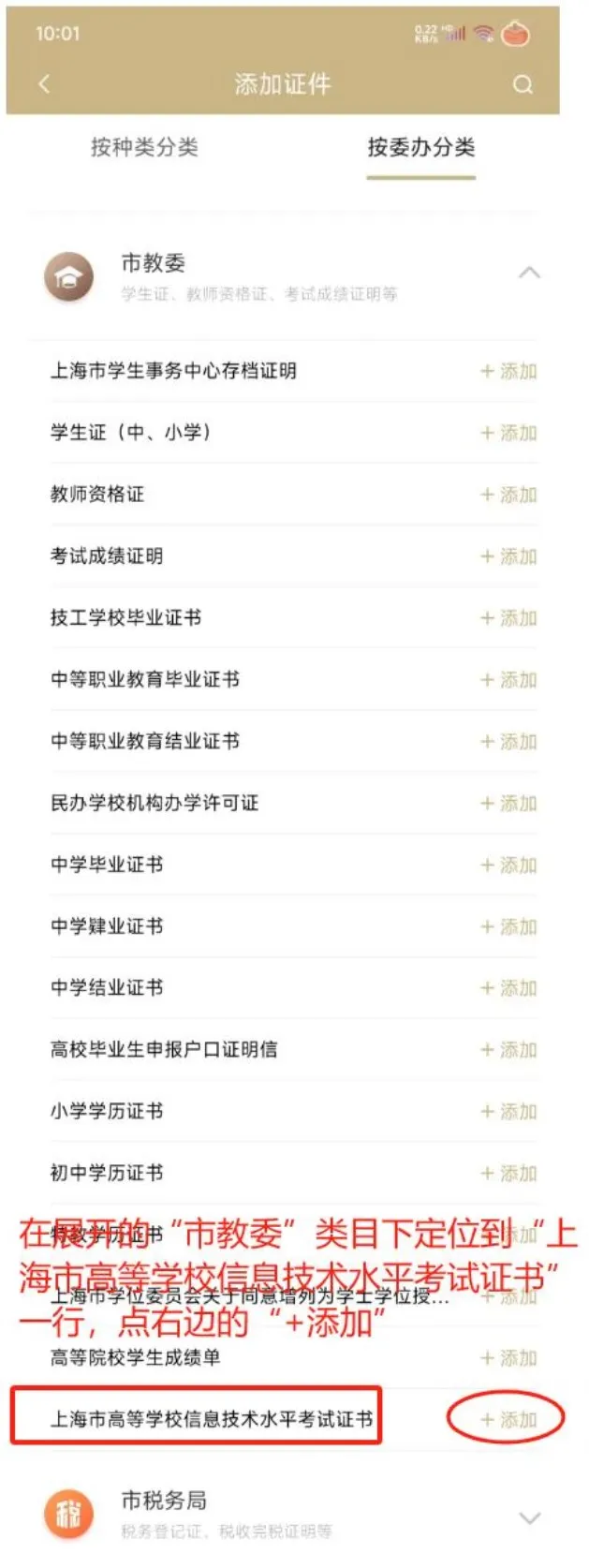Add 考试成绩证明
The image size is (589, 1568).
(x=508, y=556)
